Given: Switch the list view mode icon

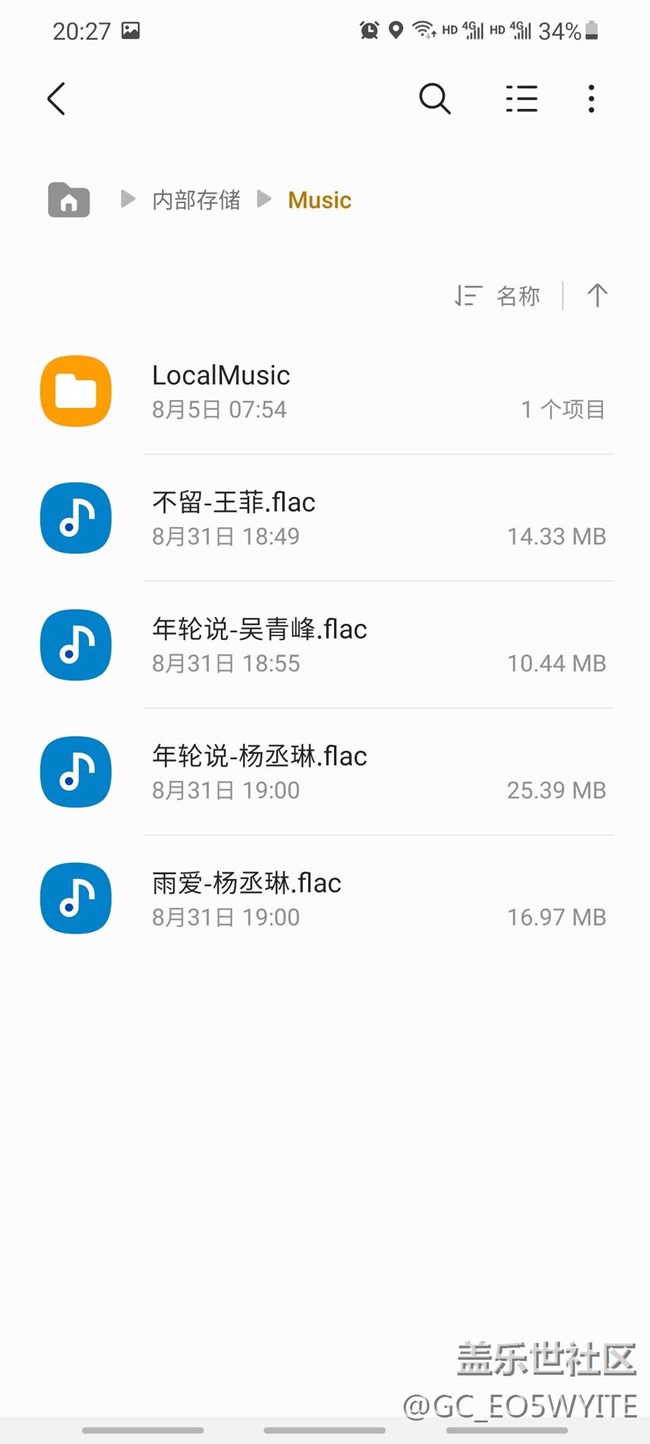Looking at the screenshot, I should (521, 99).
